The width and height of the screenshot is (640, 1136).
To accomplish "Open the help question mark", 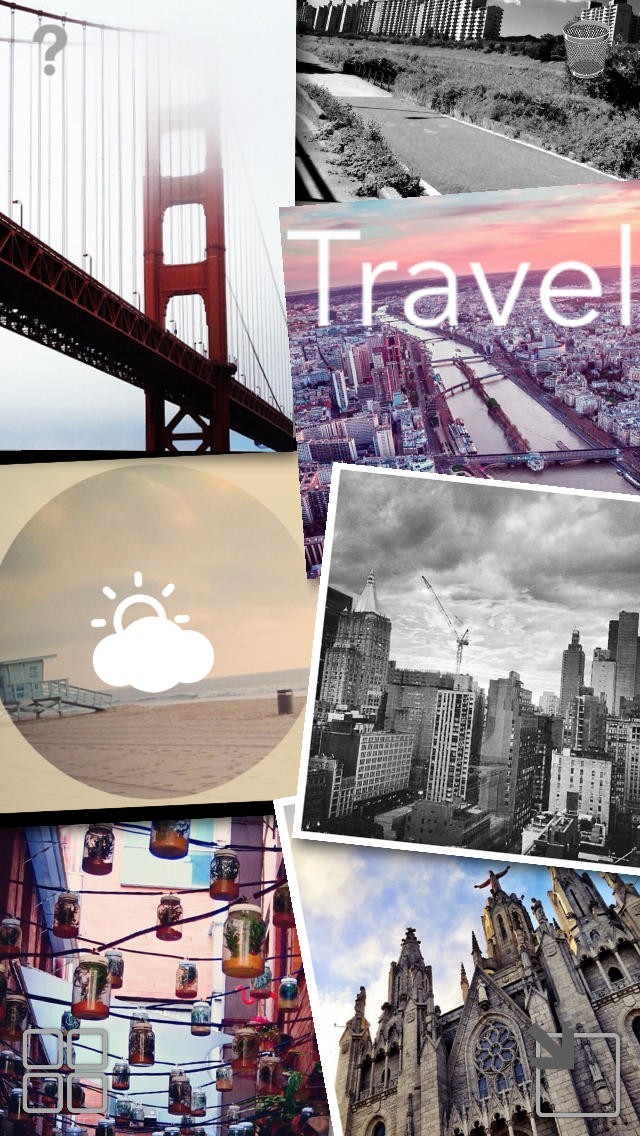I will tap(50, 49).
